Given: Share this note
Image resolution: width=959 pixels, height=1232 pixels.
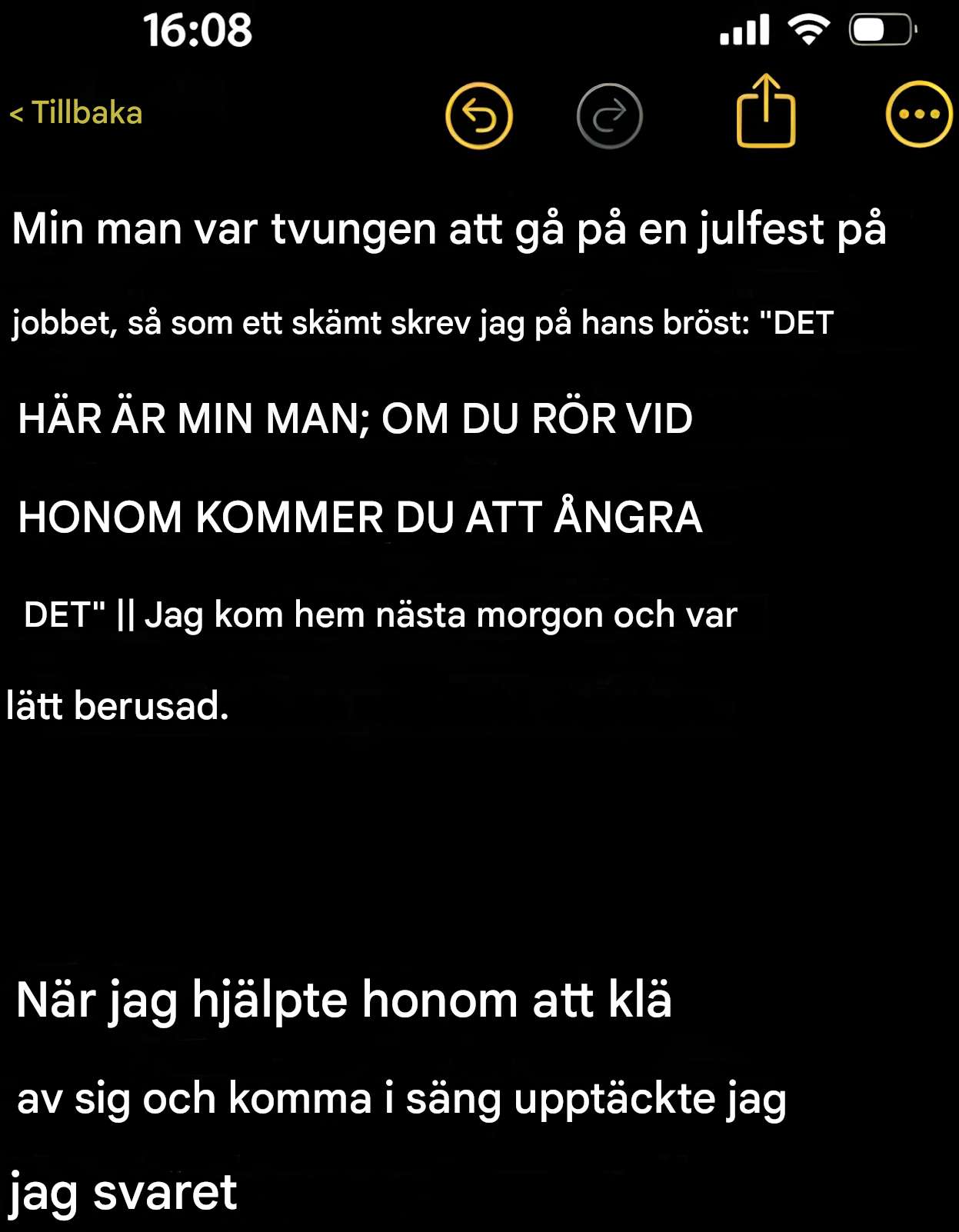Looking at the screenshot, I should (765, 113).
